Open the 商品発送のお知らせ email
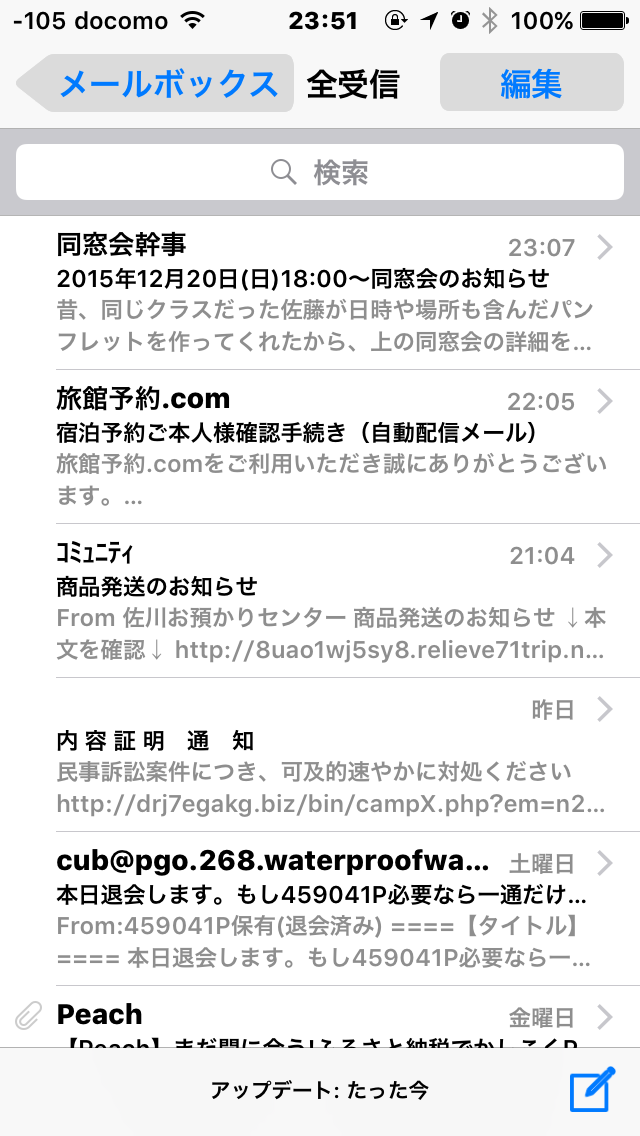The width and height of the screenshot is (640, 1136). 320,601
